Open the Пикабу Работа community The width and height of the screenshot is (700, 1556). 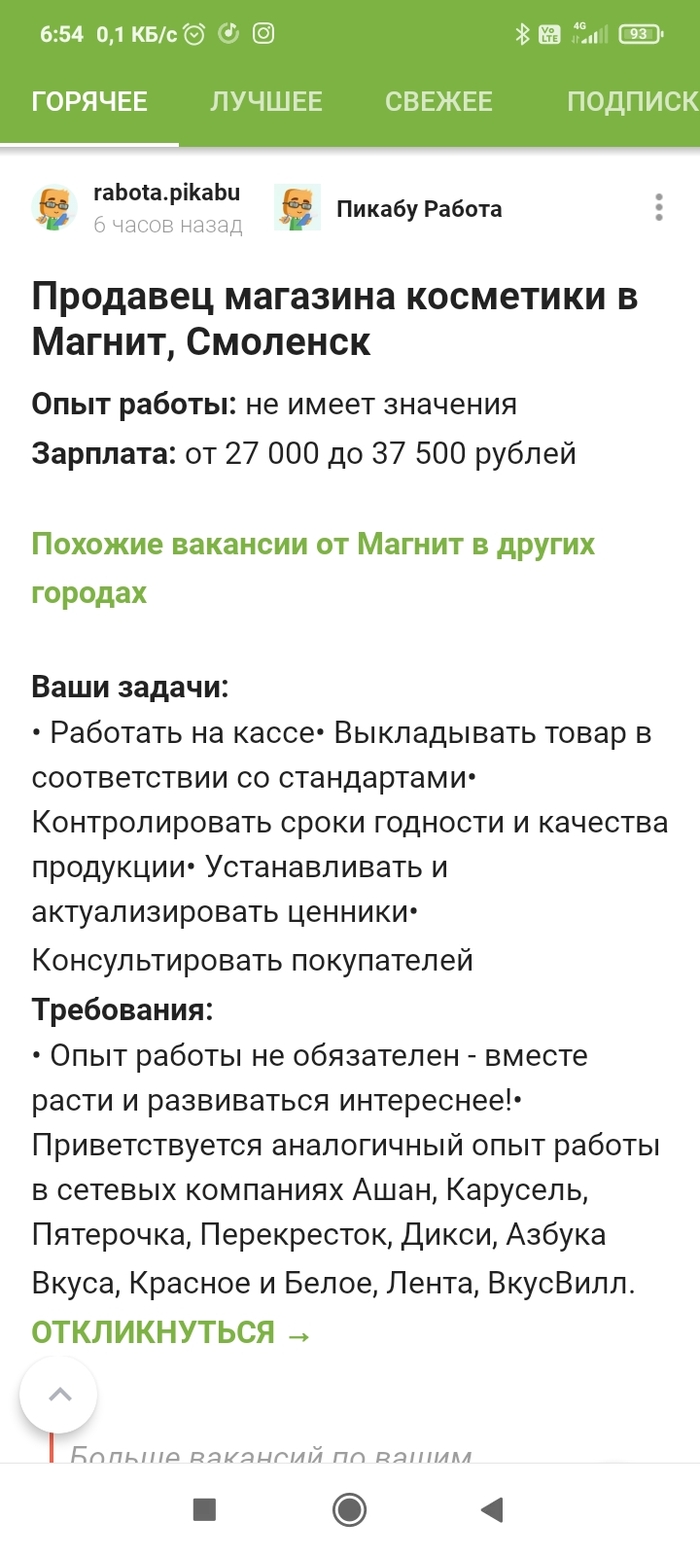418,208
